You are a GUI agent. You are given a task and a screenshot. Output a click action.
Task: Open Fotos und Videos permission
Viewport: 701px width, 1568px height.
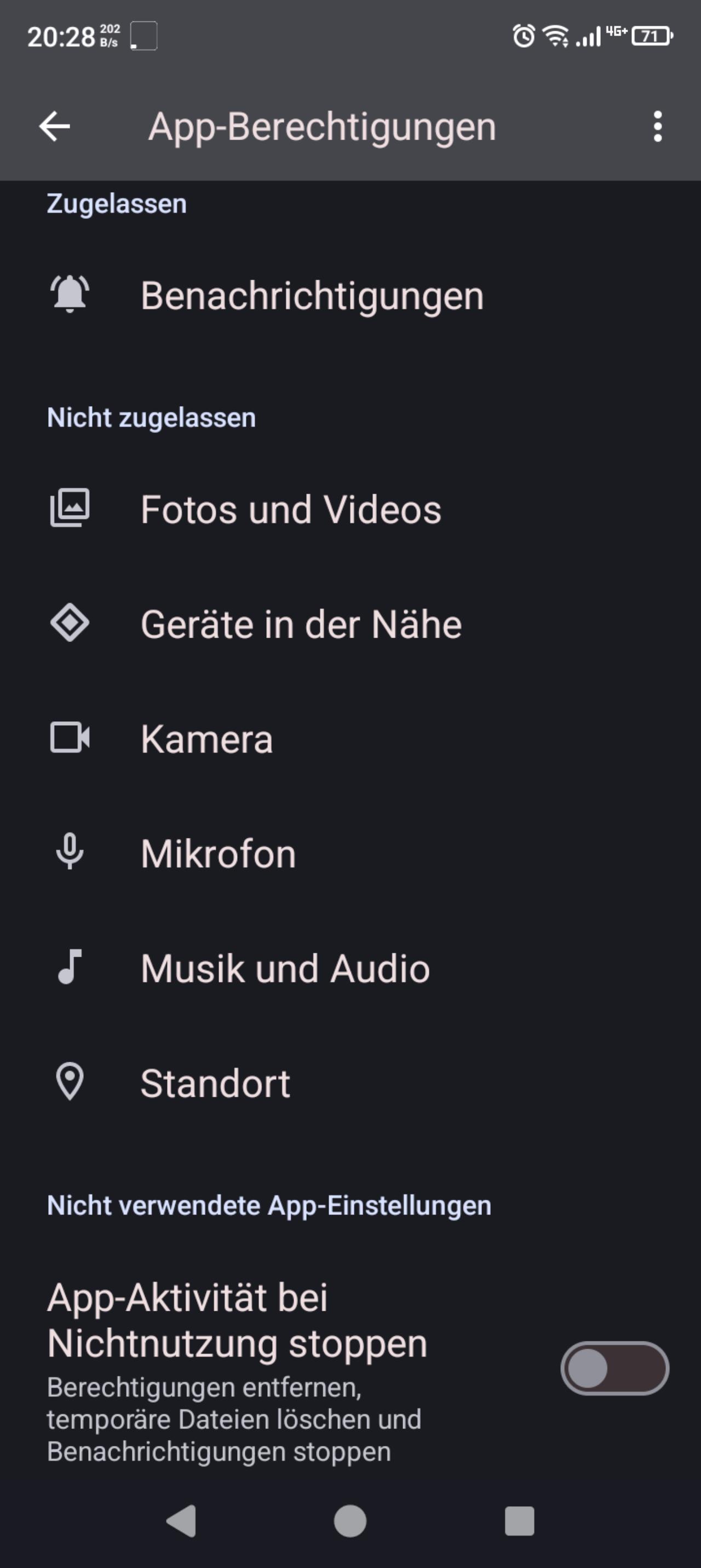coord(290,510)
